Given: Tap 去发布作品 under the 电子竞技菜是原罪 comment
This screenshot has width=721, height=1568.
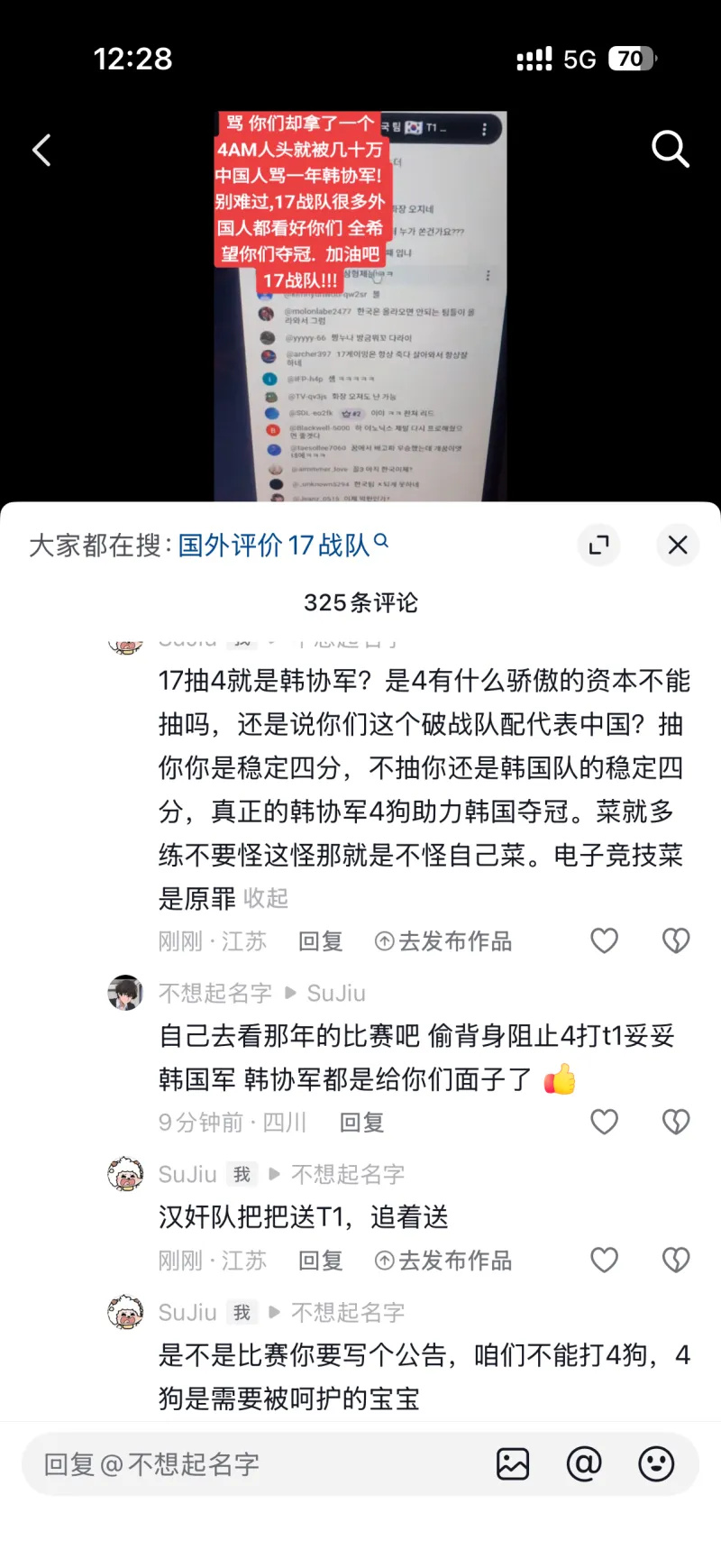Looking at the screenshot, I should click(443, 941).
